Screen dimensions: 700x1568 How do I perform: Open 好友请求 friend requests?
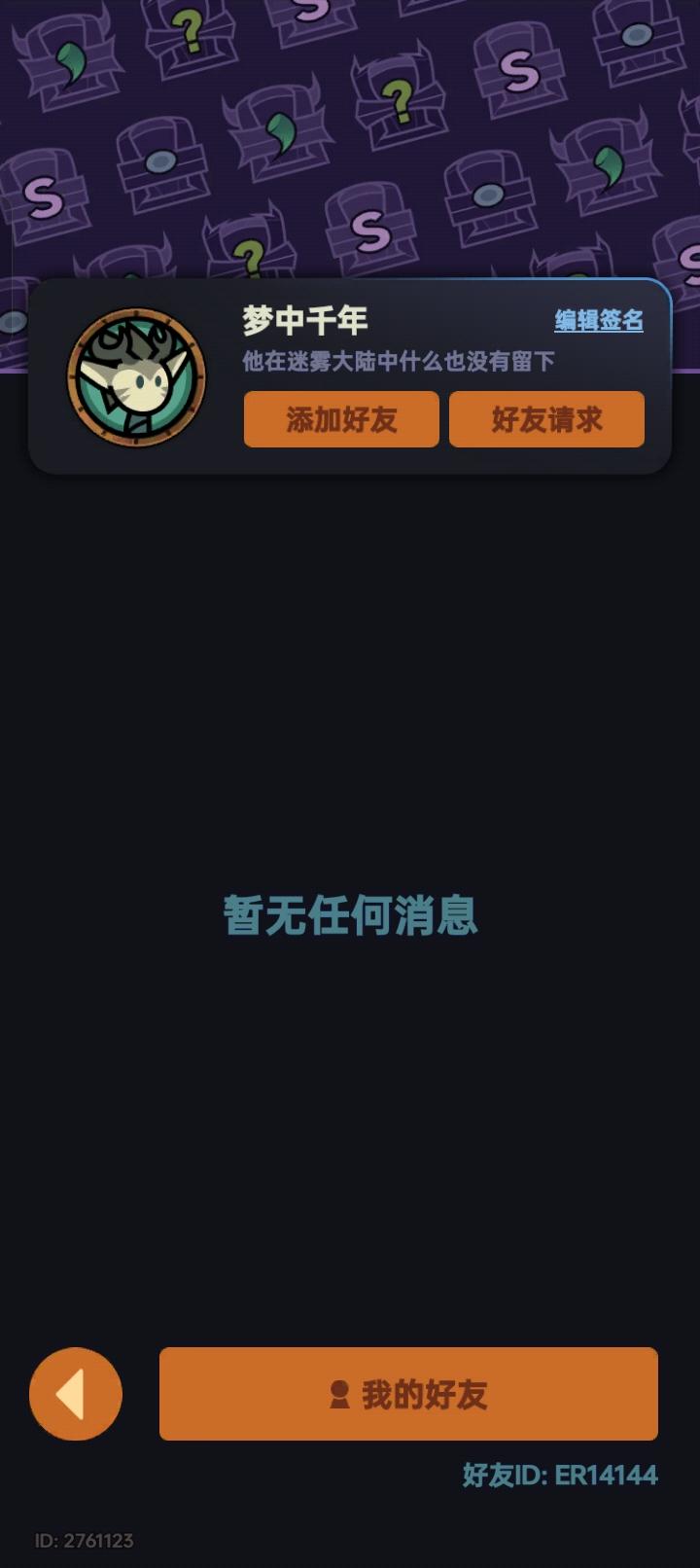tap(546, 419)
